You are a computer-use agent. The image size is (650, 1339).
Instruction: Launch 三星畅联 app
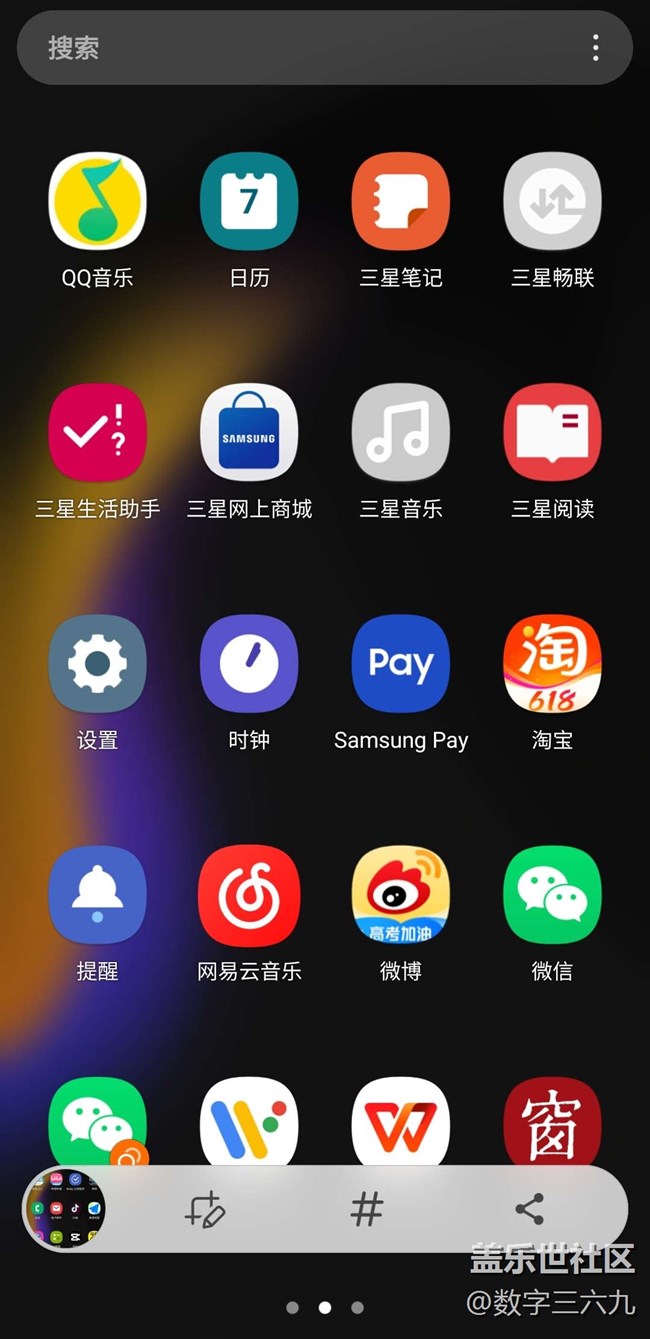pos(553,202)
